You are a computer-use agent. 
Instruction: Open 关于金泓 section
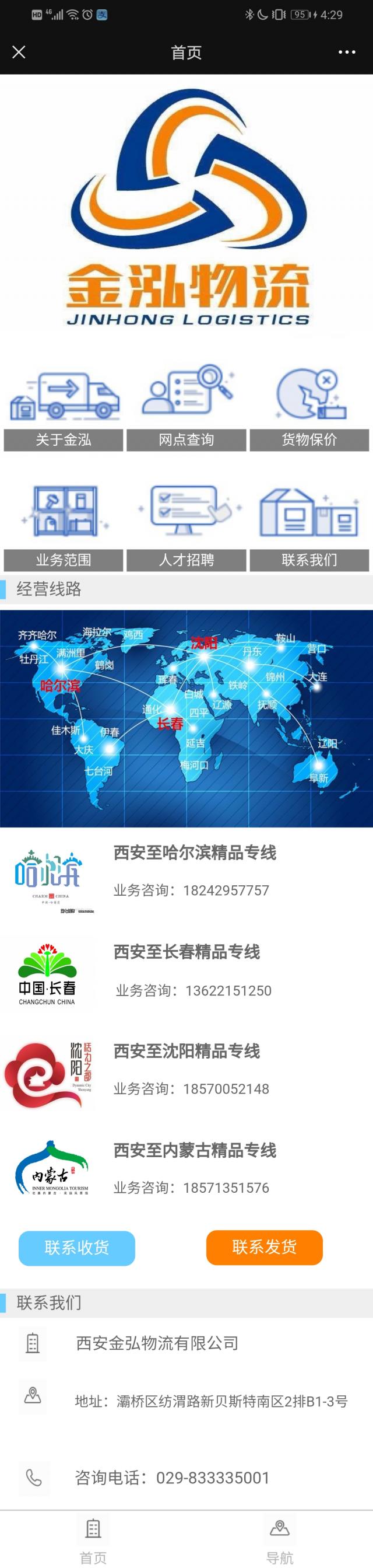pyautogui.click(x=64, y=439)
